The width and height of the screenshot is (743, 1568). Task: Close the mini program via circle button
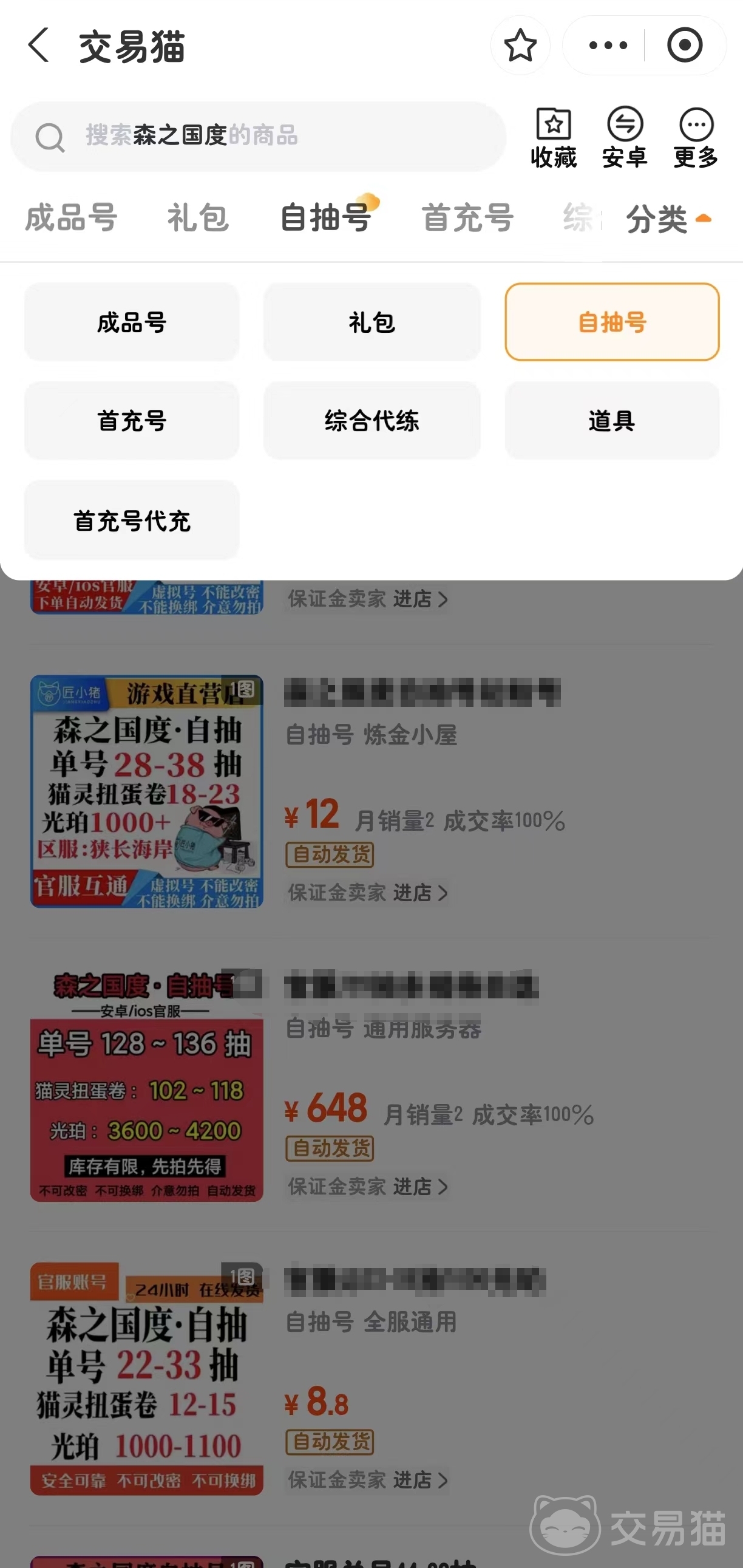tap(685, 46)
